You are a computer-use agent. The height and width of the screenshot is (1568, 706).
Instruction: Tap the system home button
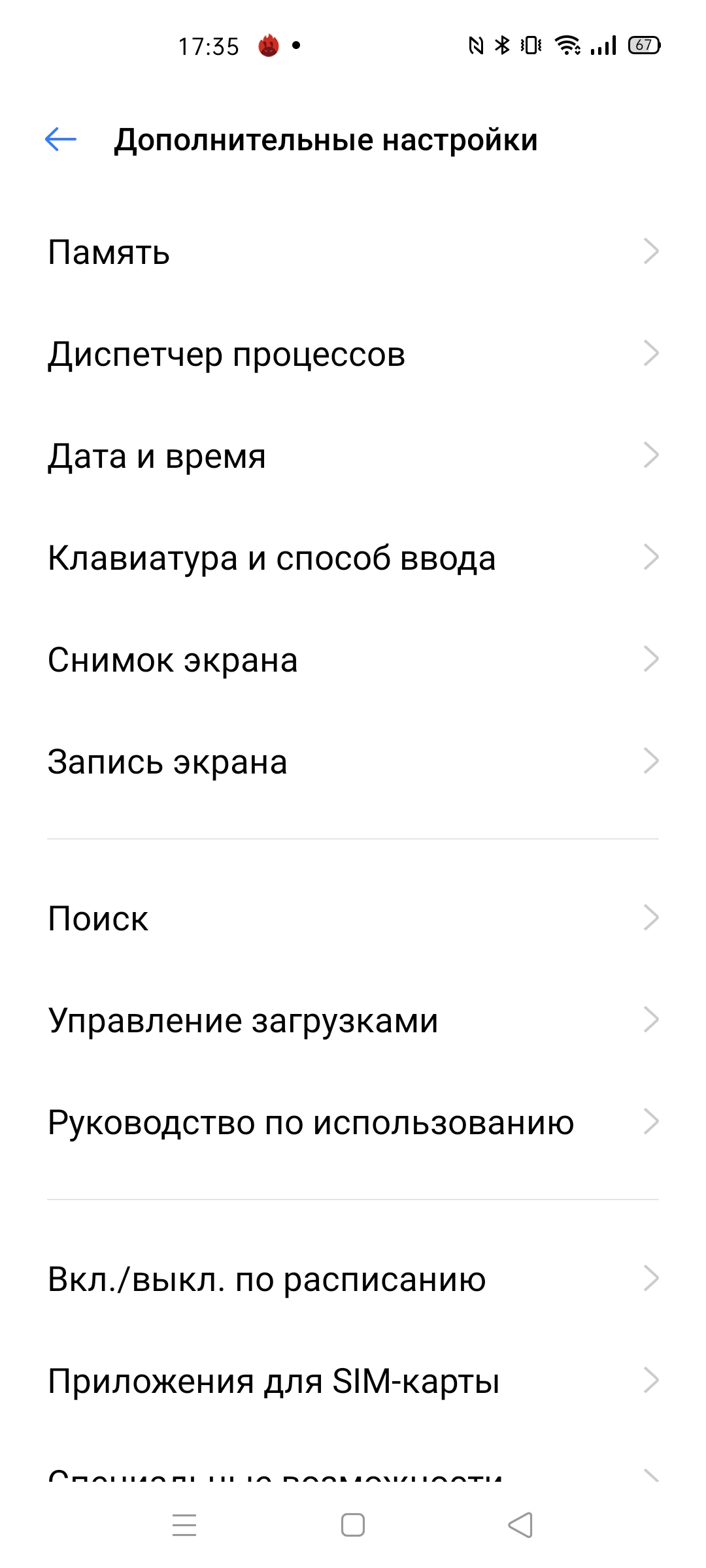coord(353,1525)
